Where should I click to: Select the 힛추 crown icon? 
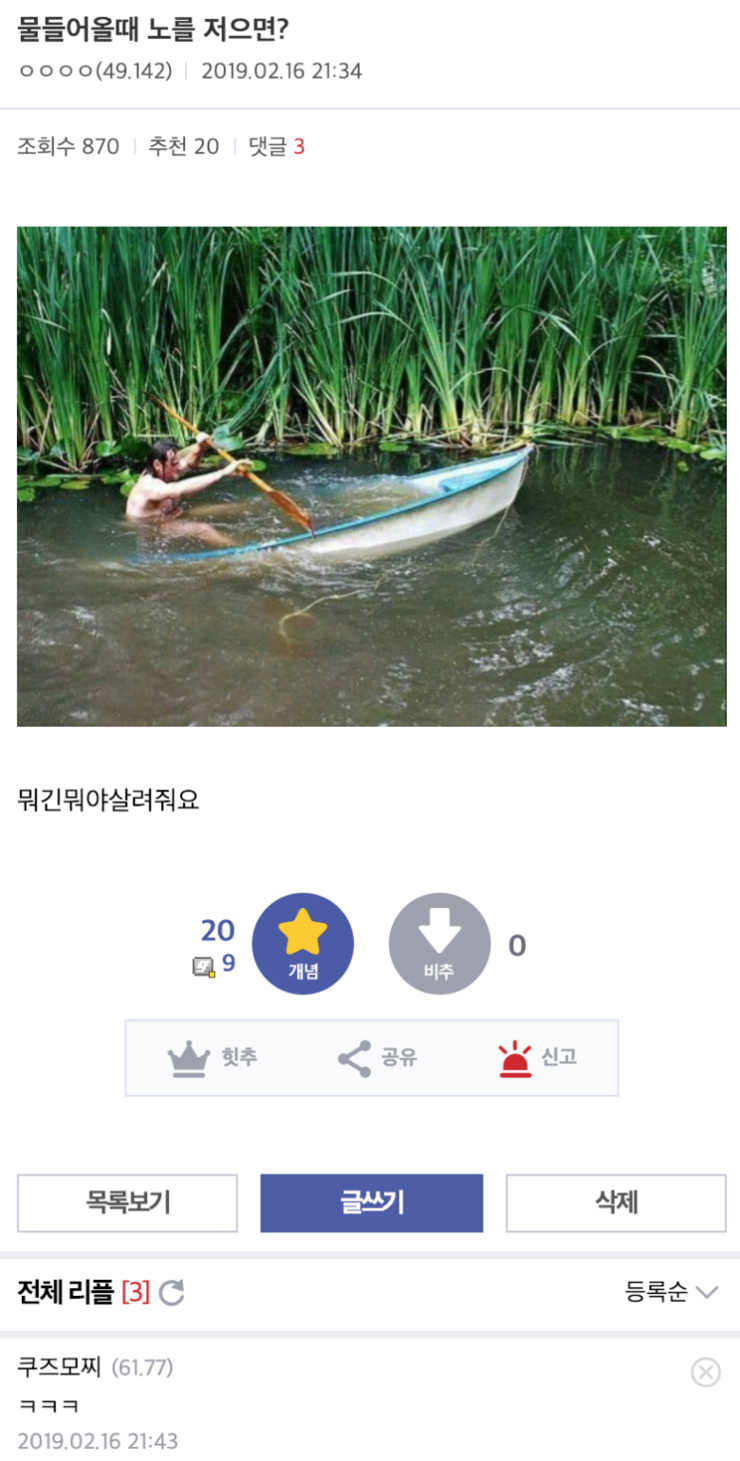coord(190,1056)
